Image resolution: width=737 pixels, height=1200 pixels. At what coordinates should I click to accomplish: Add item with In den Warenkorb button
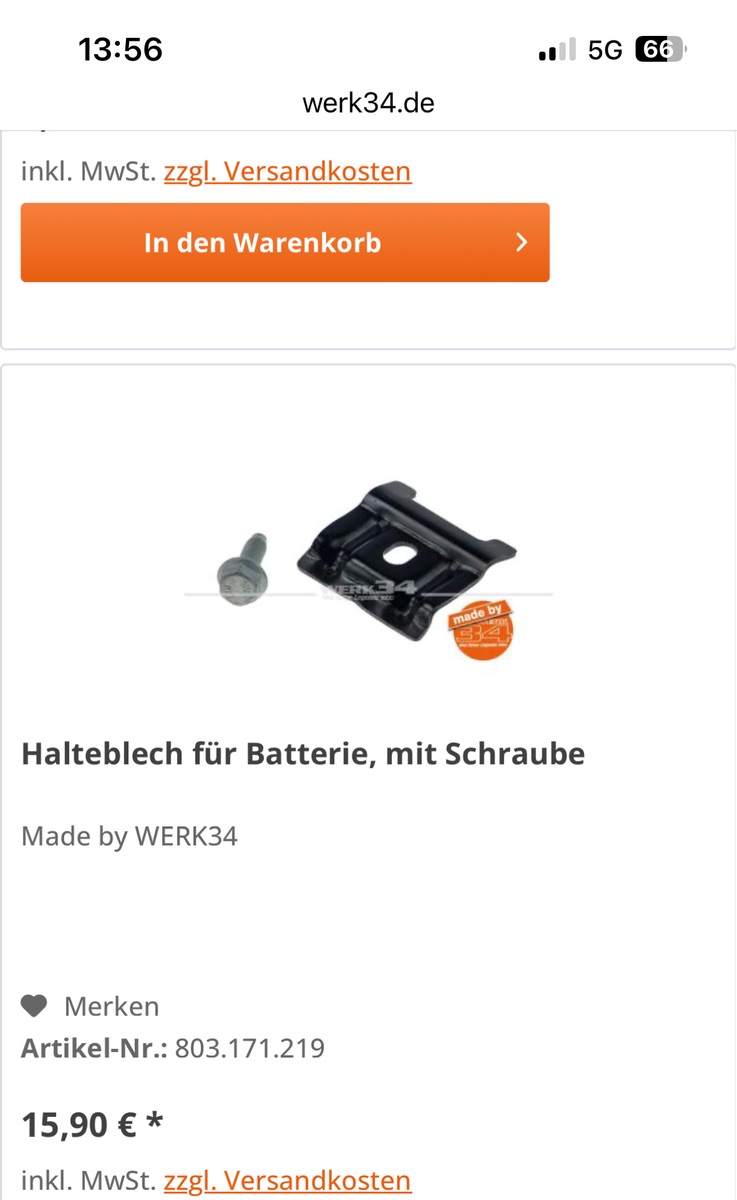pos(285,243)
